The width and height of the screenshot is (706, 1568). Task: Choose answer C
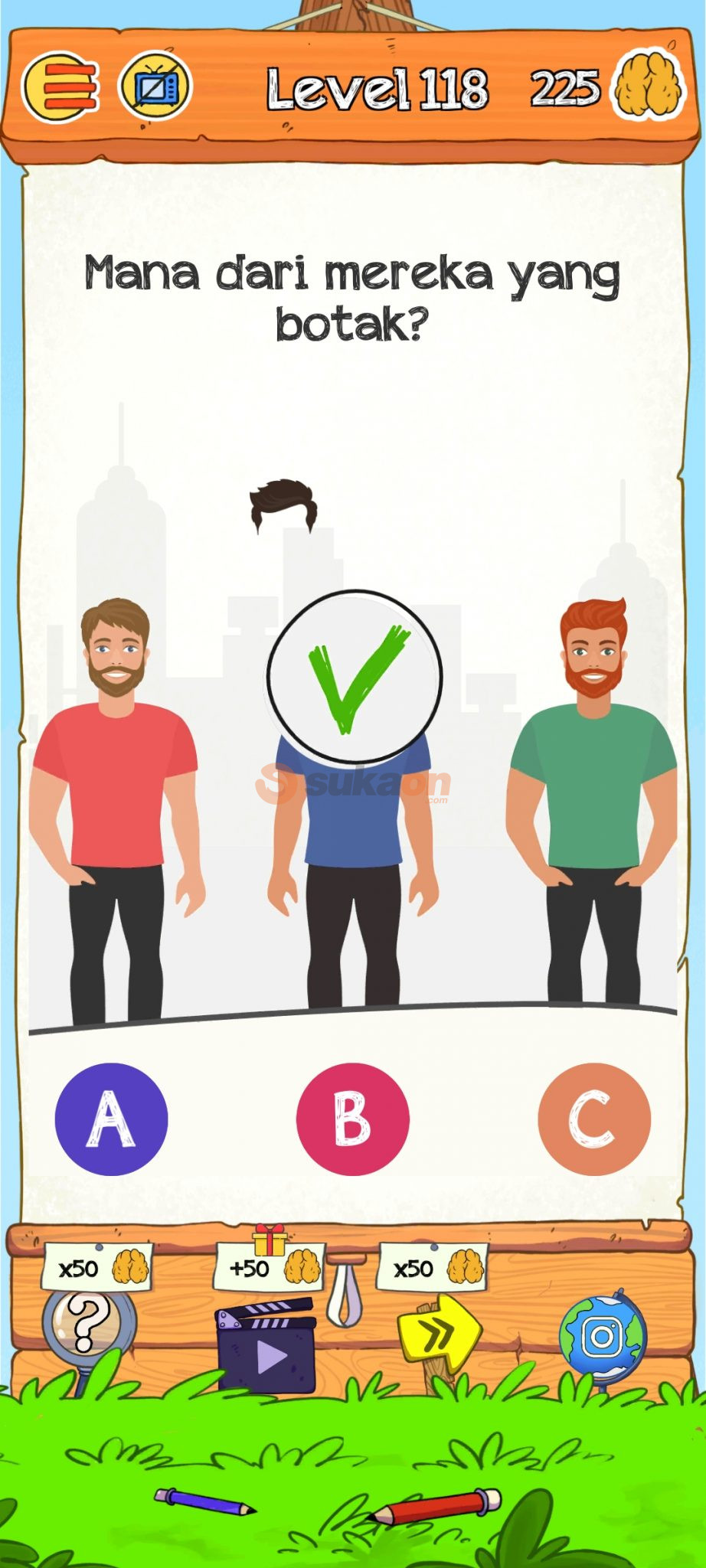click(594, 1119)
